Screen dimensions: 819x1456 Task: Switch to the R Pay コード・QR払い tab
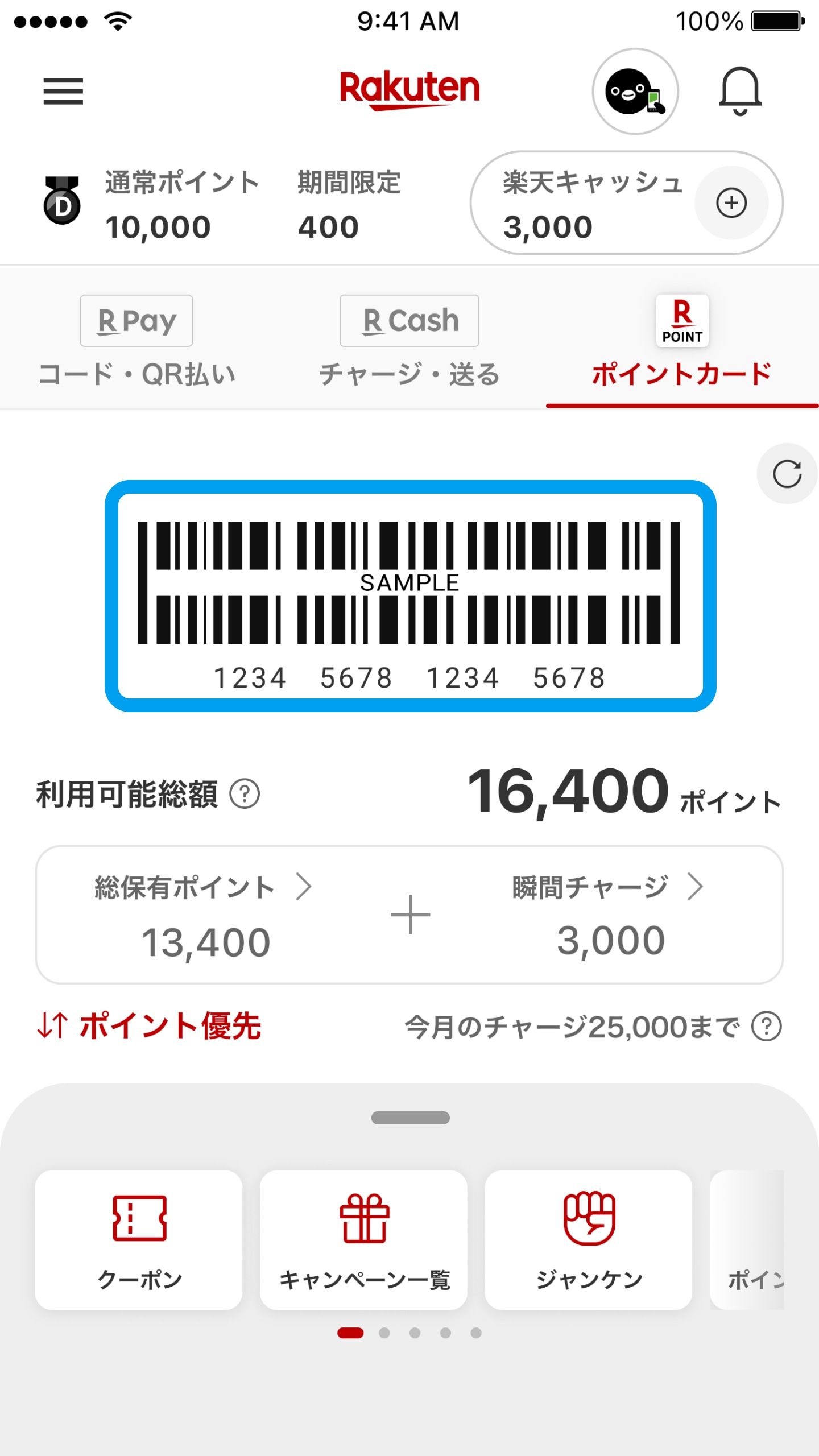point(136,341)
